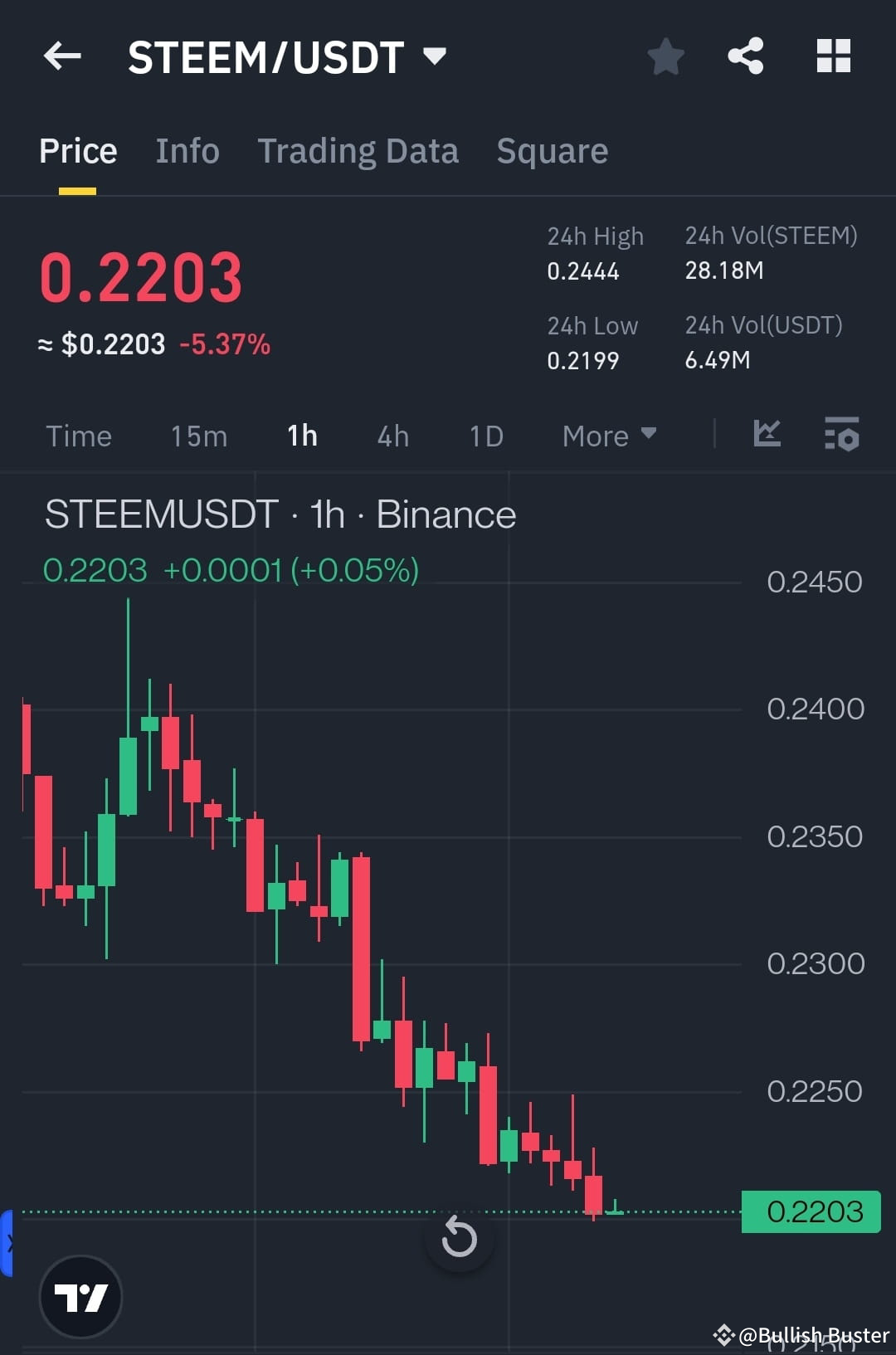Open the chart type selector icon

click(x=766, y=435)
